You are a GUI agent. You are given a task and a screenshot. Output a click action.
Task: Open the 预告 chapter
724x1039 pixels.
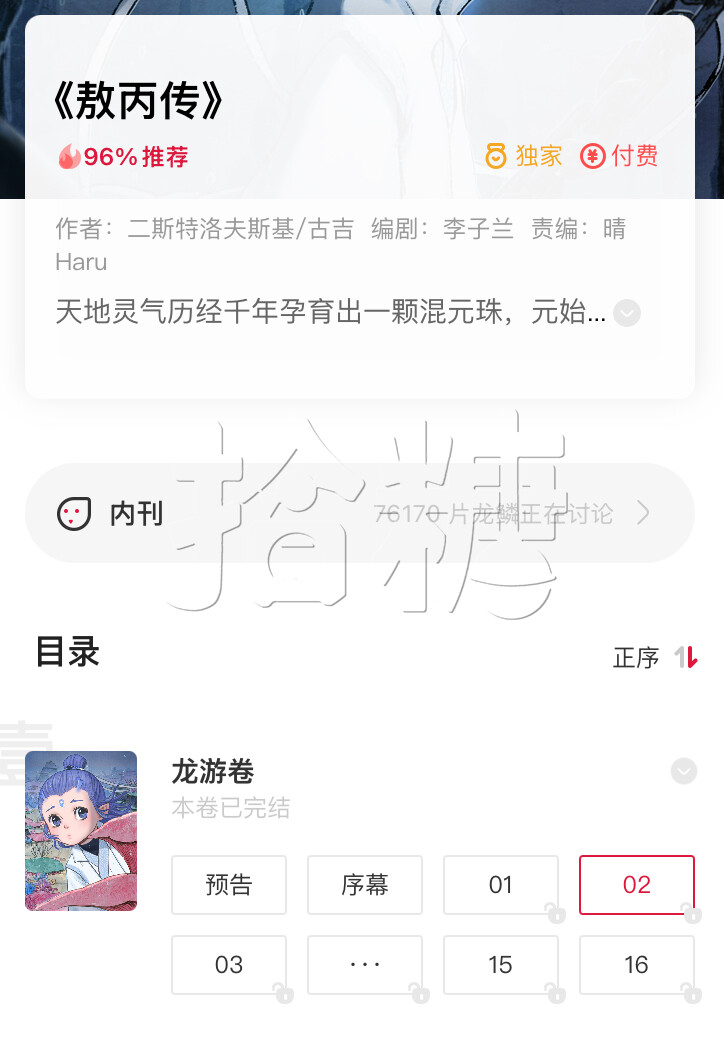tap(229, 885)
